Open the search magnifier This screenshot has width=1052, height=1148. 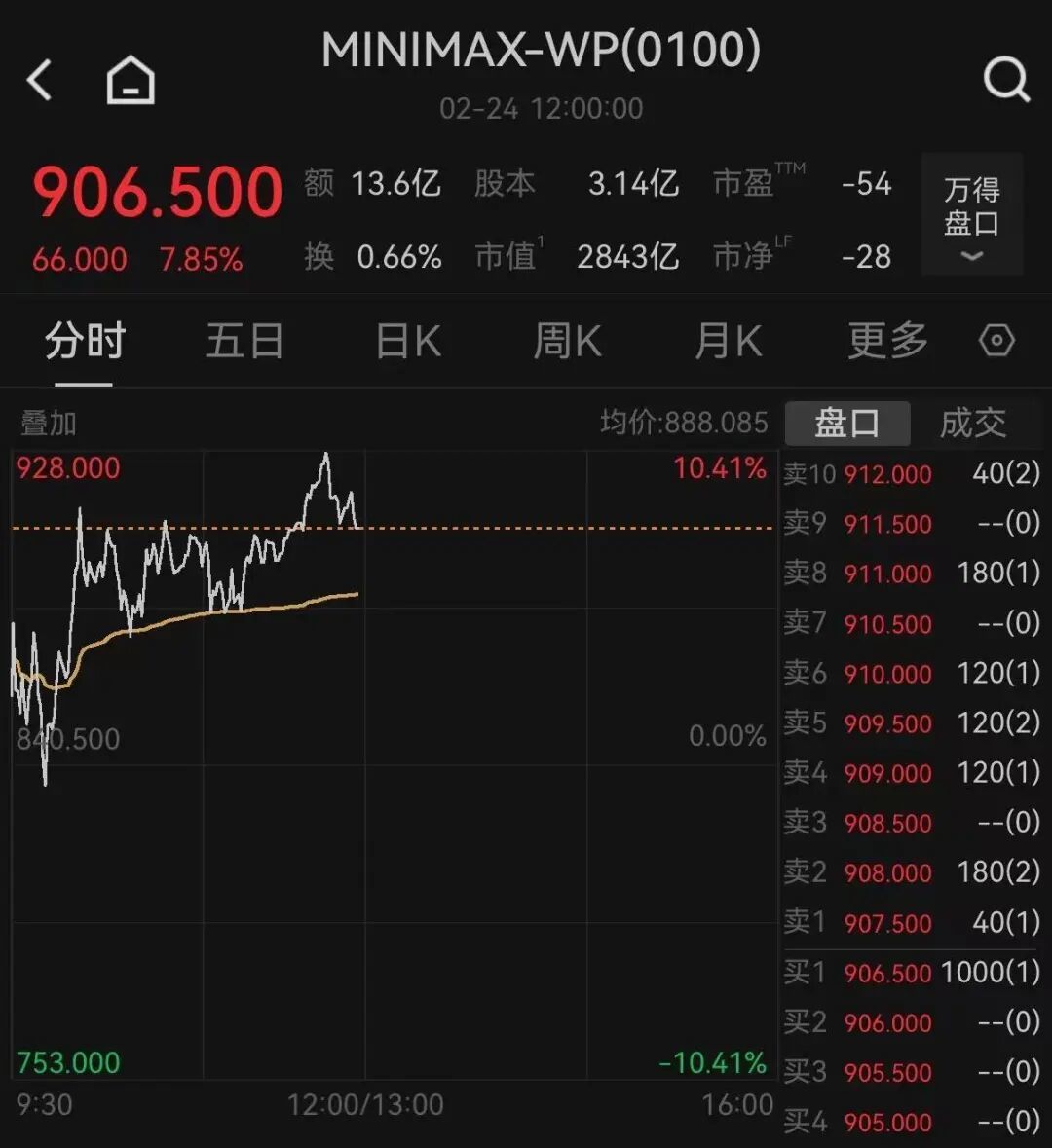(1005, 79)
